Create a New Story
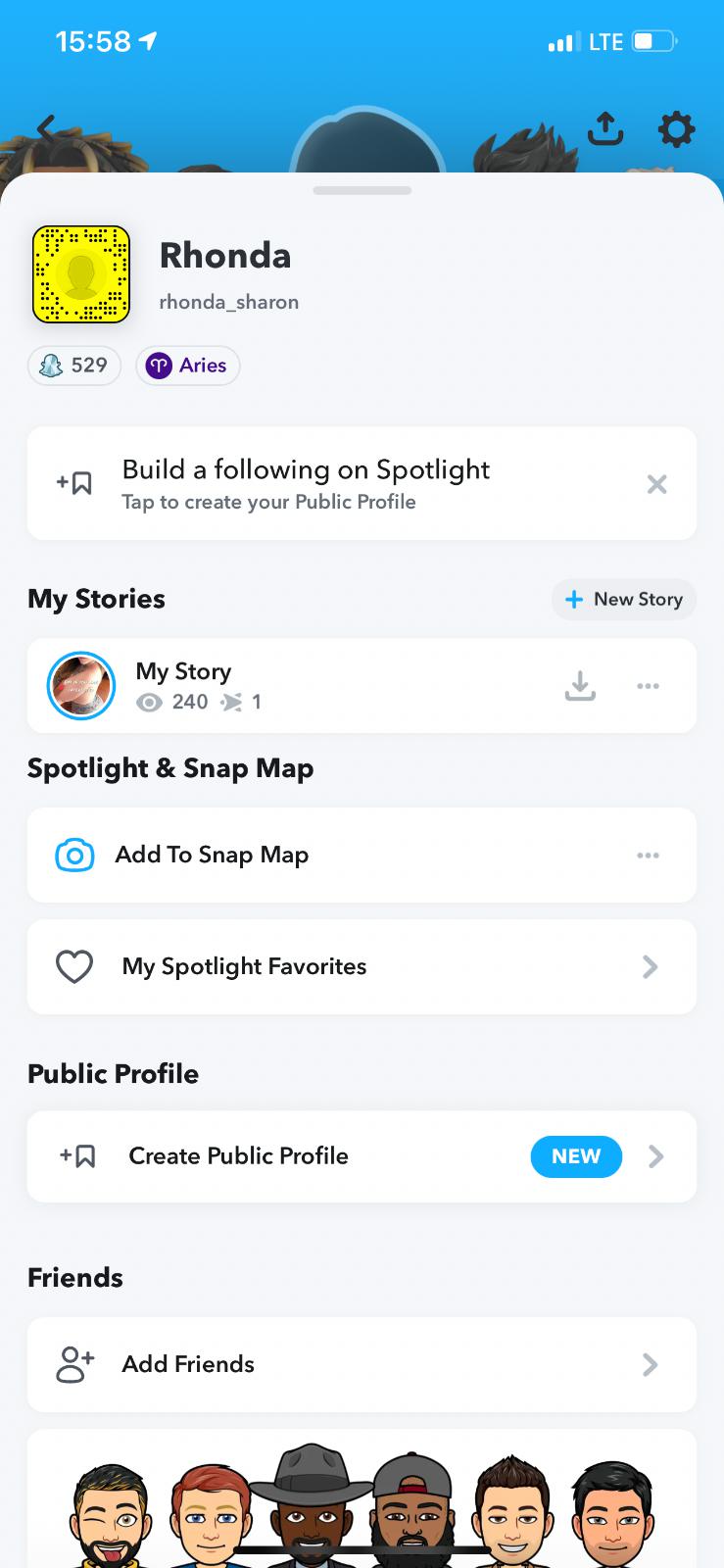Viewport: 724px width, 1568px height. click(624, 600)
